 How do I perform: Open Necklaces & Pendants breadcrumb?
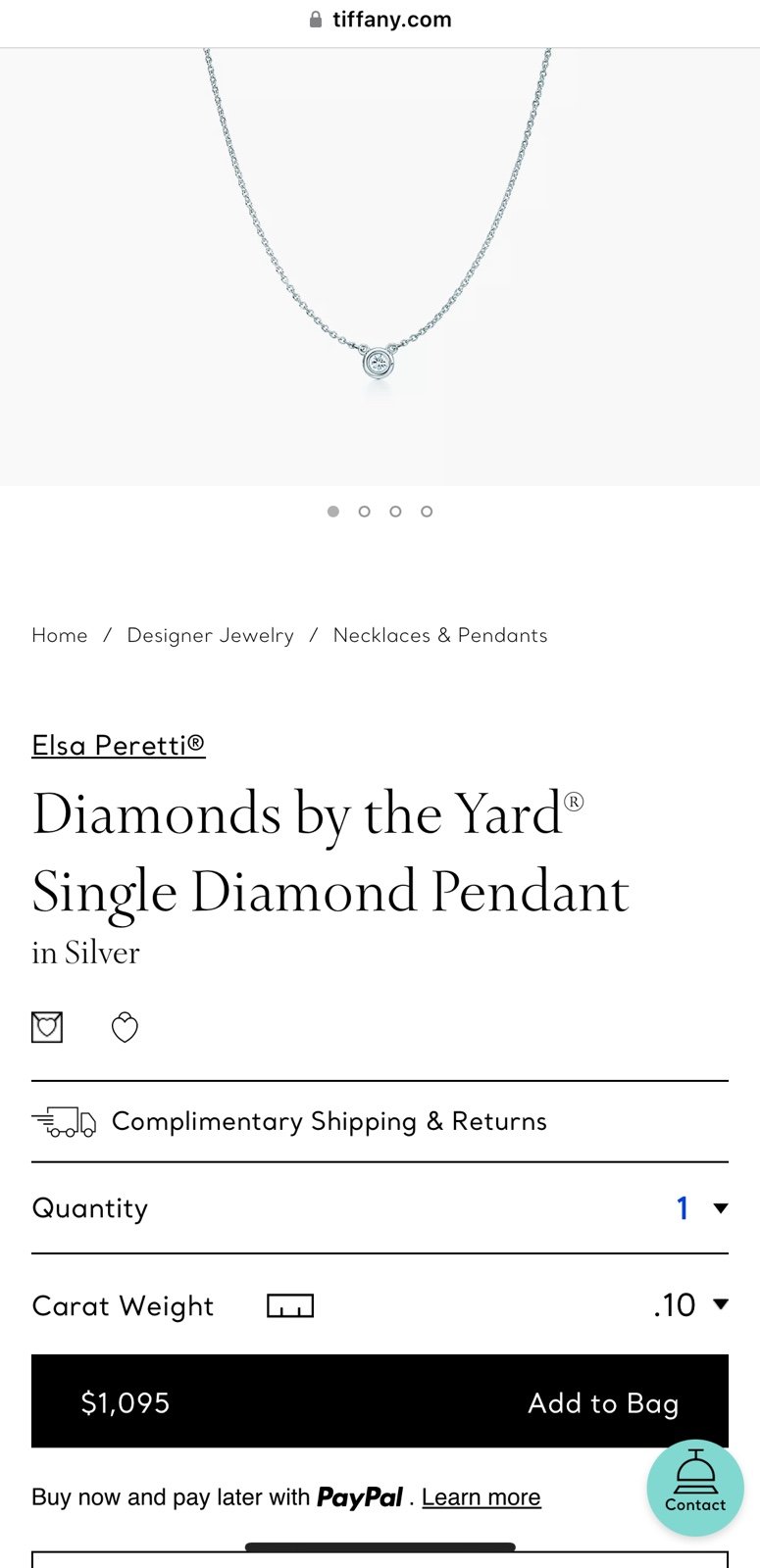point(440,635)
